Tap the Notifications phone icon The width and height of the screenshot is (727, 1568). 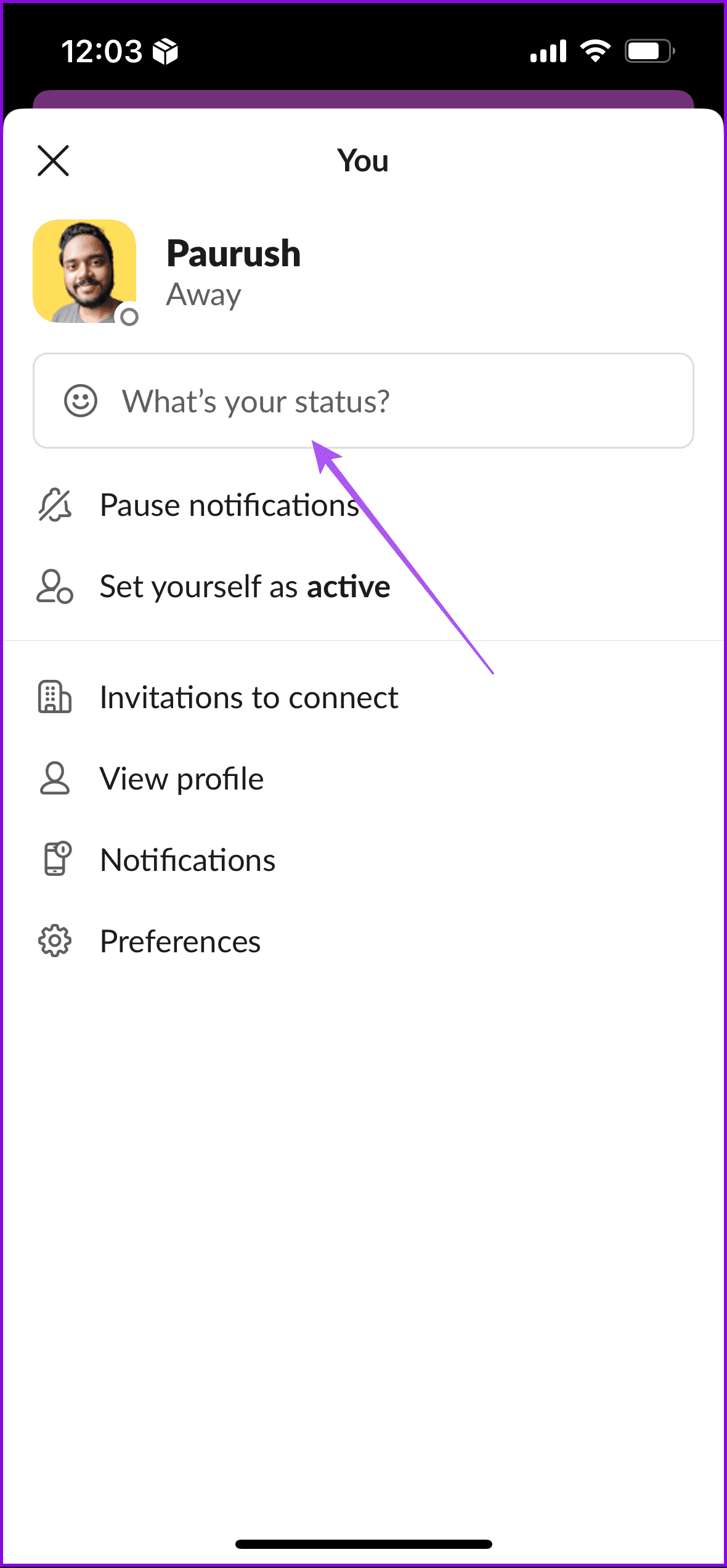tap(54, 859)
